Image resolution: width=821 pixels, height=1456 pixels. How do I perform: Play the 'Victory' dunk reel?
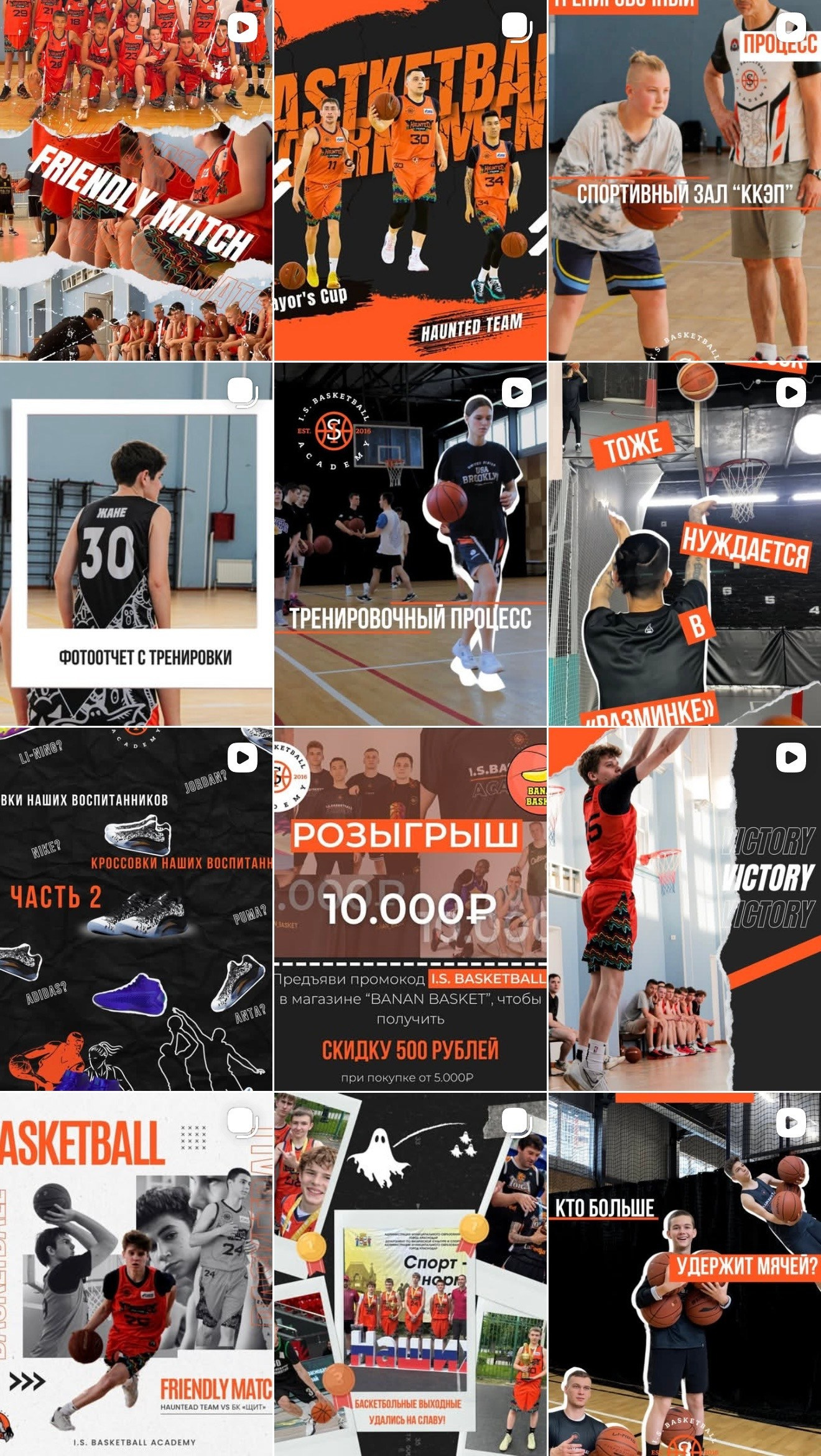click(x=684, y=909)
